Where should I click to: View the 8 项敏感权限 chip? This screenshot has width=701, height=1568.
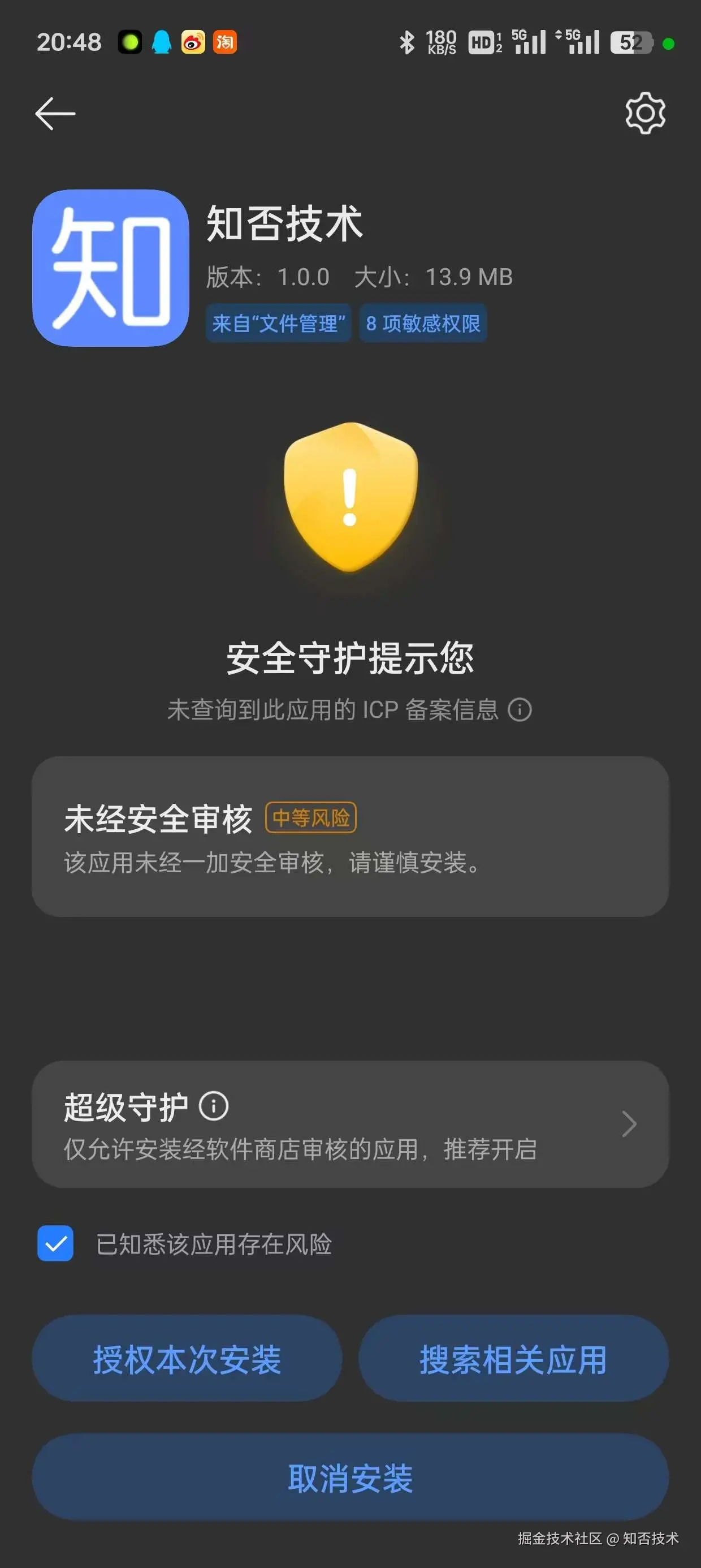(x=423, y=323)
